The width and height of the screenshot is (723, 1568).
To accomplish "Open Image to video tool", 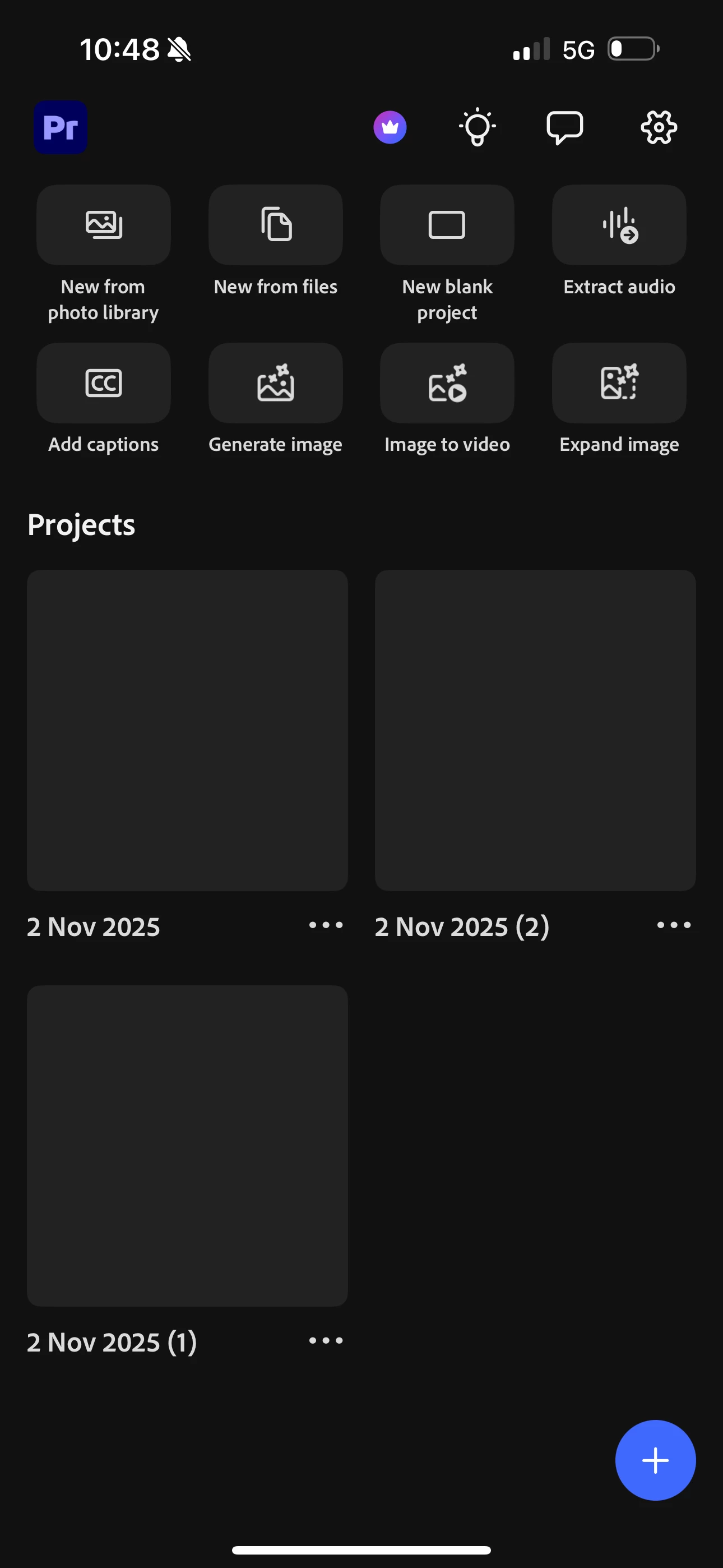I will [447, 384].
